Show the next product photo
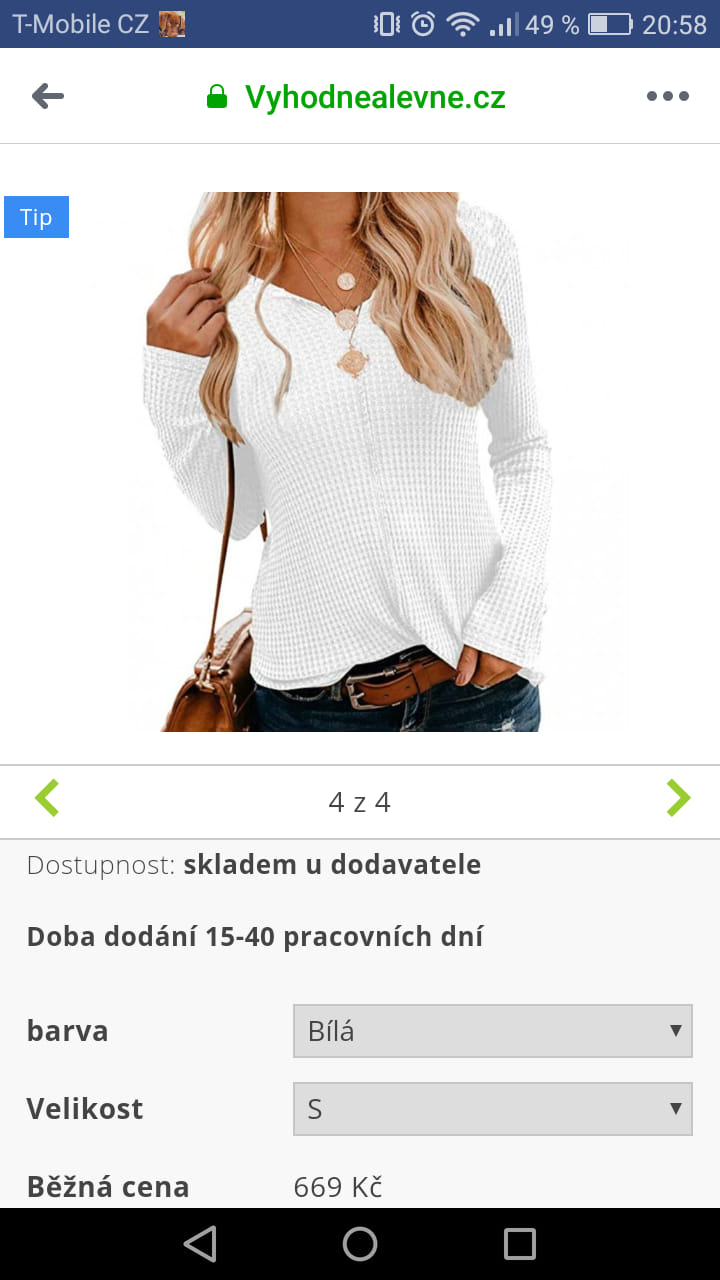 tap(678, 799)
